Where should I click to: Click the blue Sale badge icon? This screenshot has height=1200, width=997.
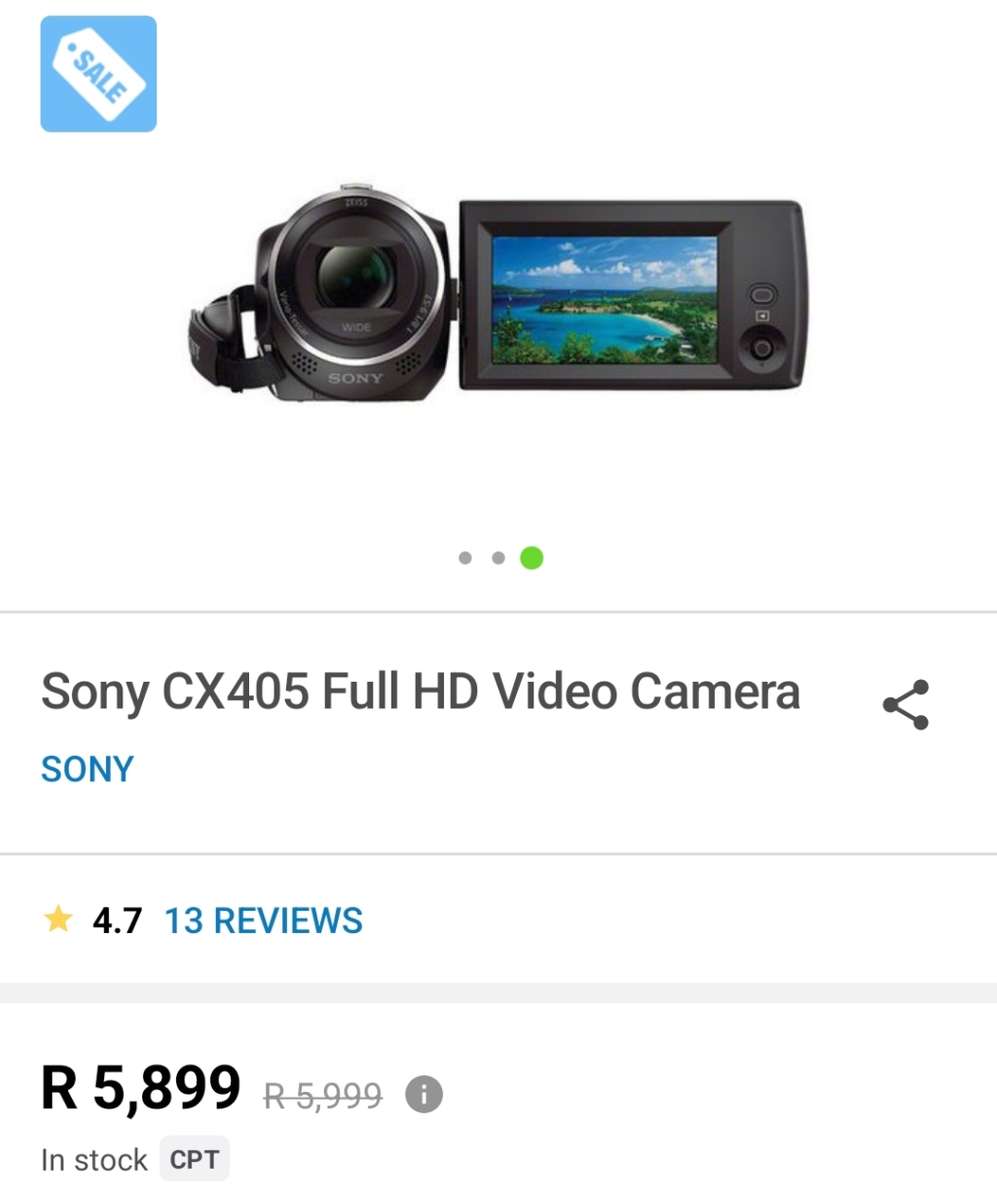(x=97, y=75)
